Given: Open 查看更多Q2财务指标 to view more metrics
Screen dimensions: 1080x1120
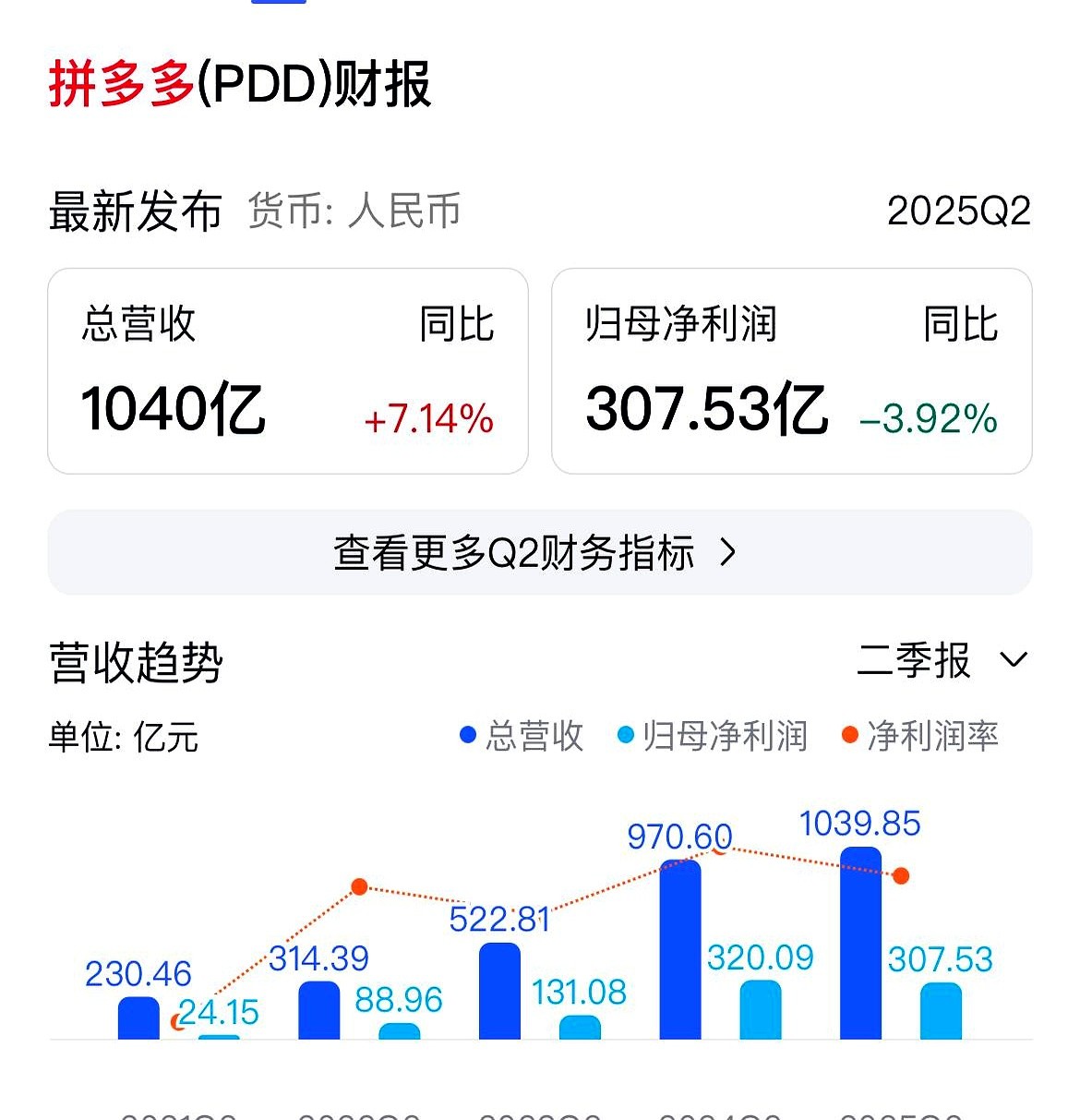Looking at the screenshot, I should click(539, 553).
